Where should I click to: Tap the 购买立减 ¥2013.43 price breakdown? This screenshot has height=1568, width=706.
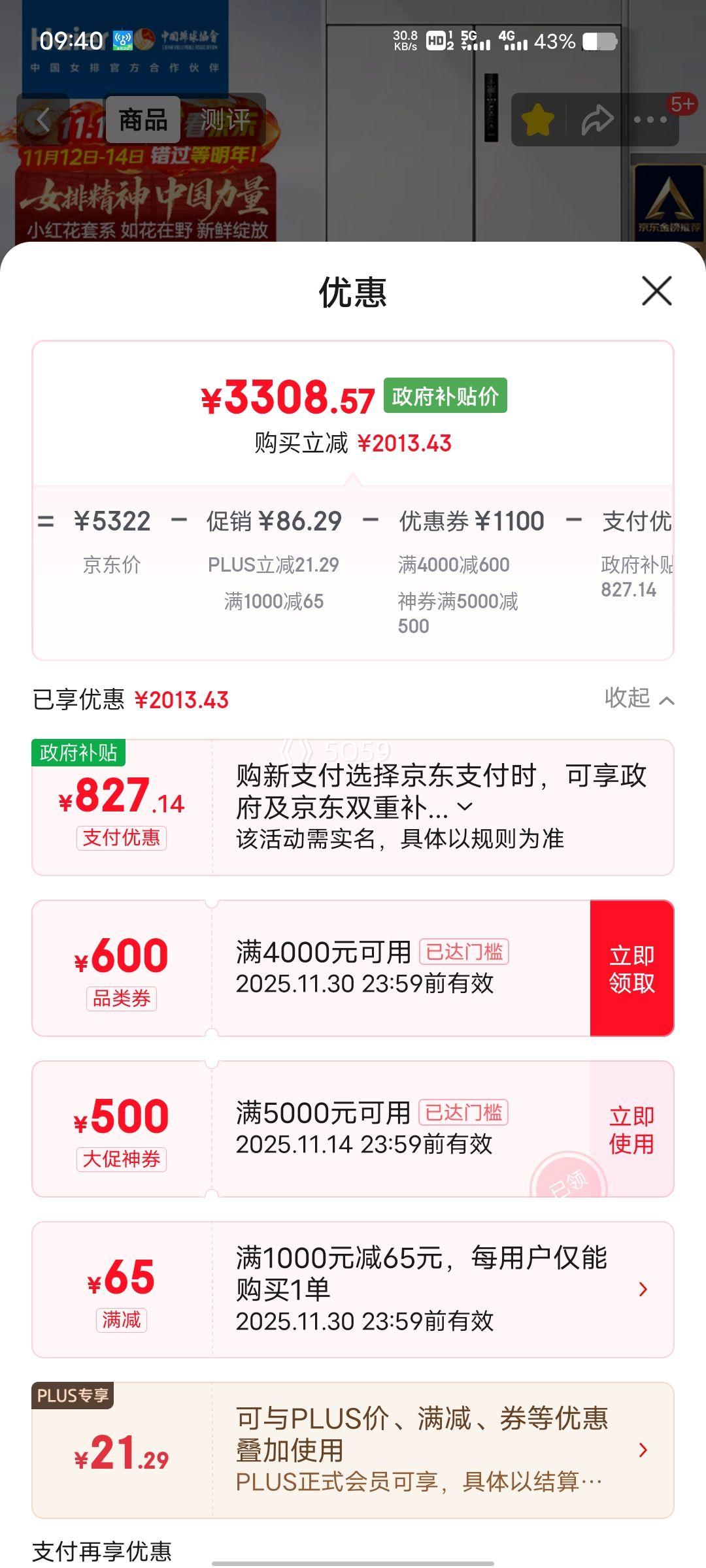click(x=353, y=442)
